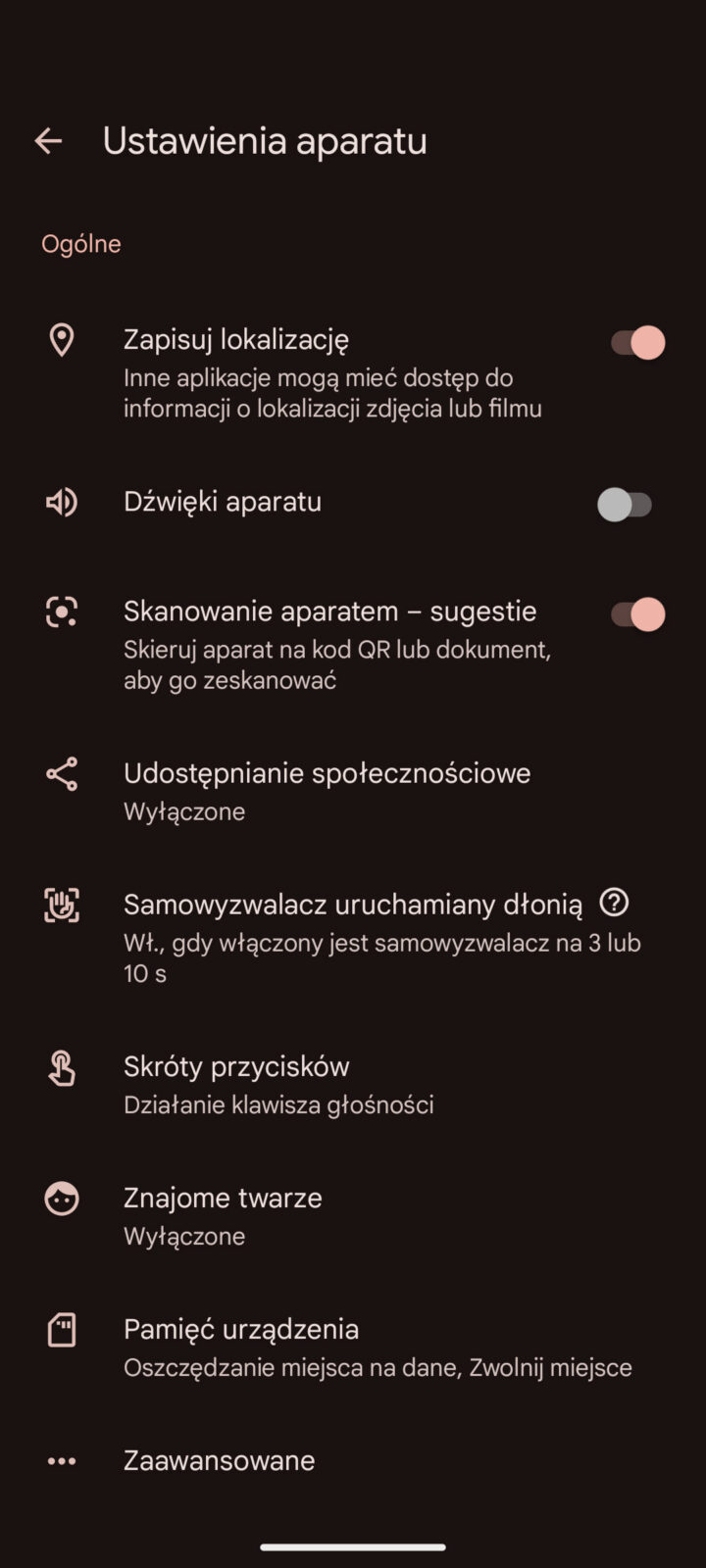Open Znajome twarze settings
706x1568 pixels.
pos(223,1215)
